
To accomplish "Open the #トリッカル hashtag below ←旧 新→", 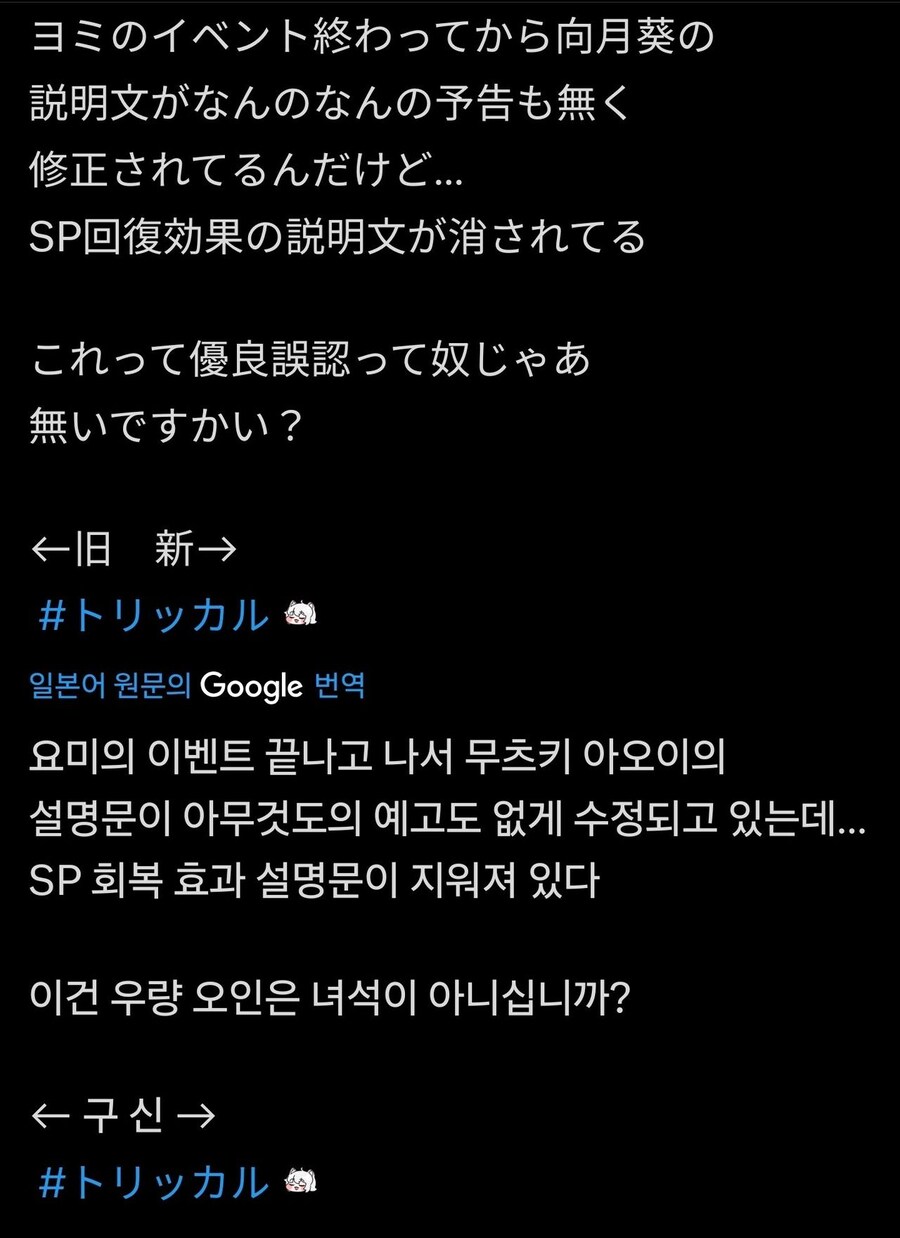I will (x=153, y=617).
